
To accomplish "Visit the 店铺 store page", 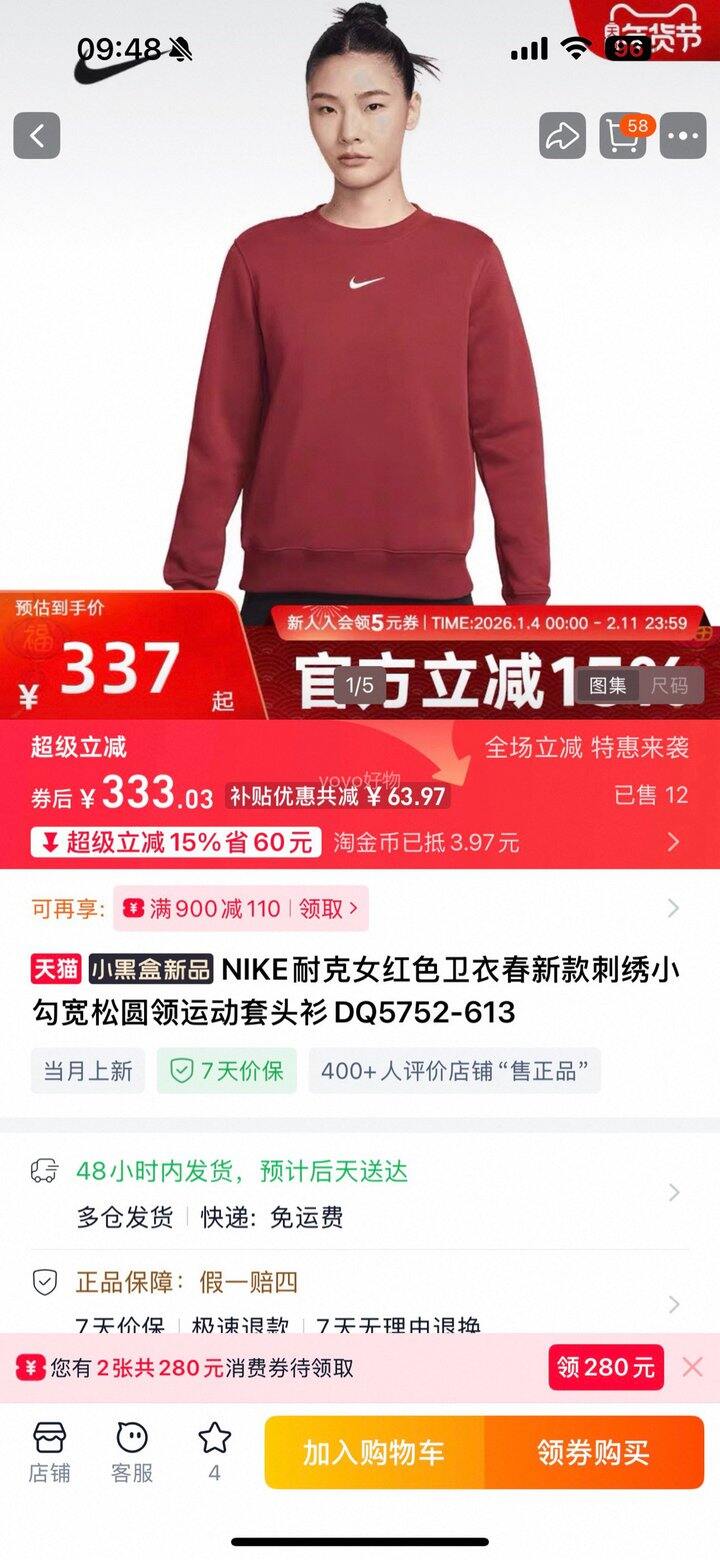I will point(49,1452).
